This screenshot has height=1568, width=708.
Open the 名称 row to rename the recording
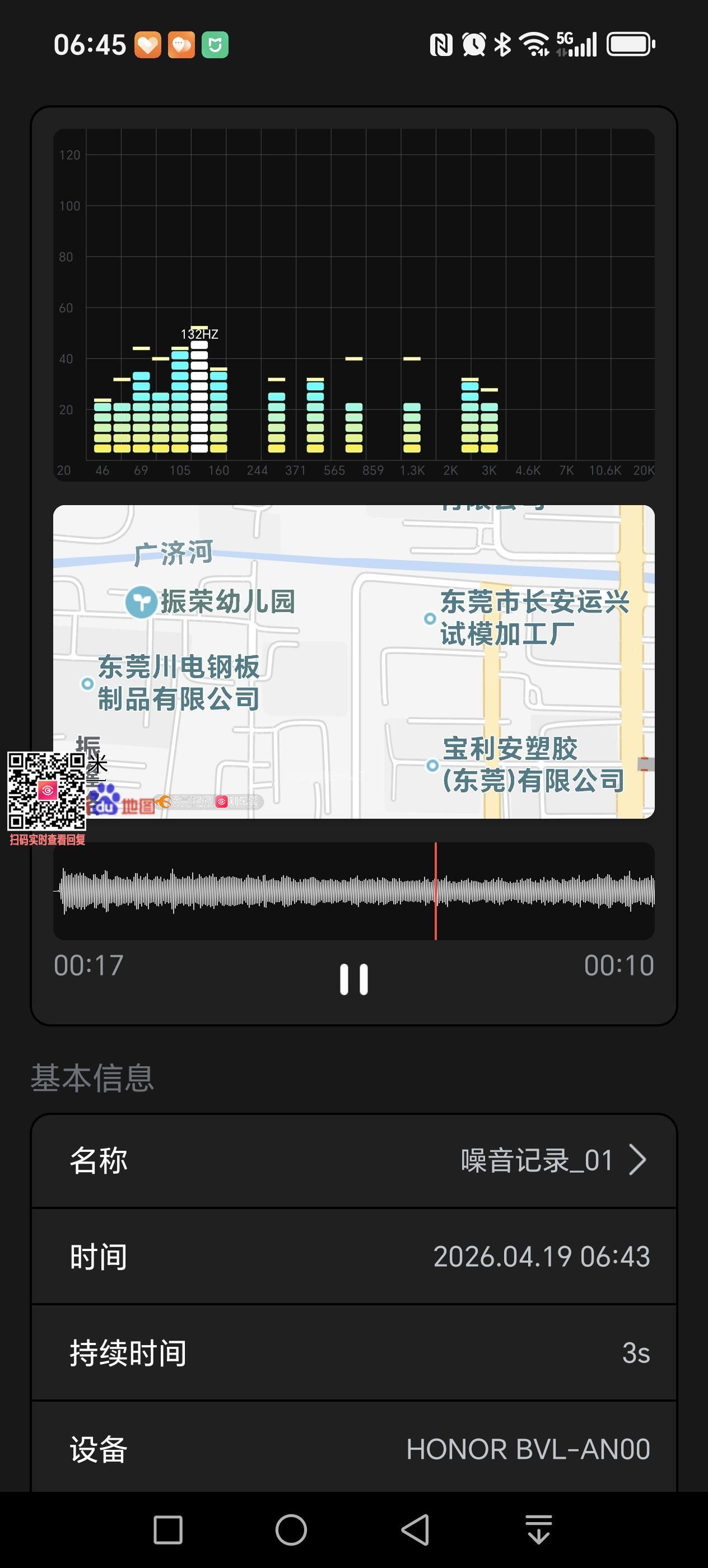[353, 1161]
